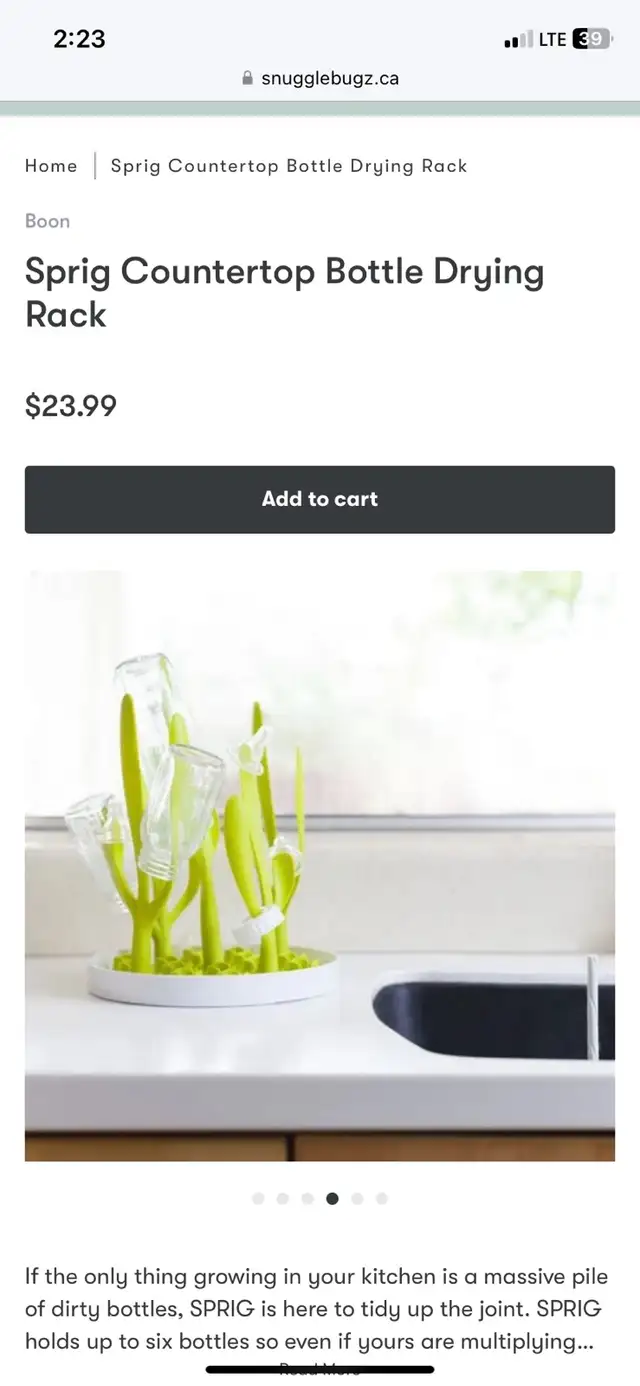Screen dimensions: 640x1386
Task: Jump to the first carousel image dot
Action: click(258, 1198)
